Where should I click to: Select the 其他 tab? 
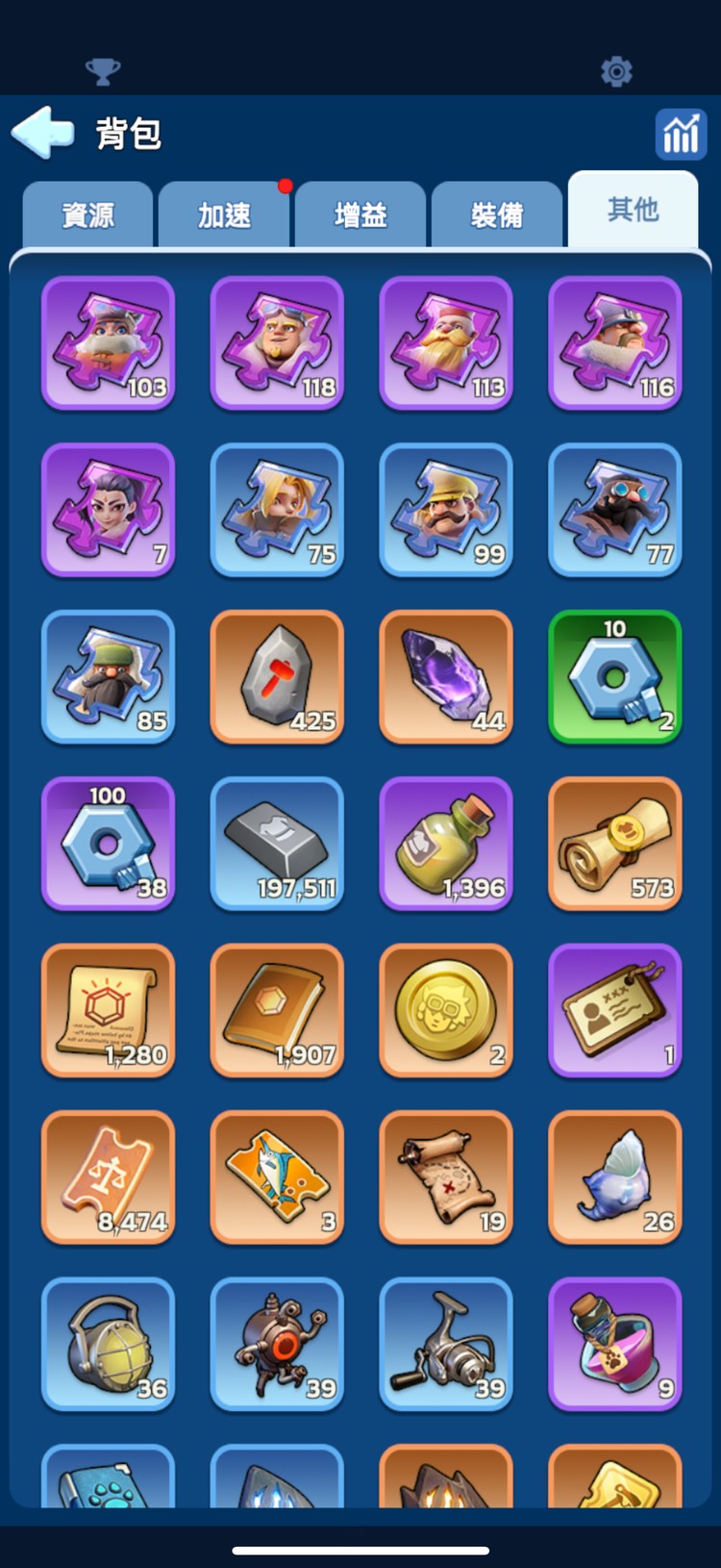point(633,210)
